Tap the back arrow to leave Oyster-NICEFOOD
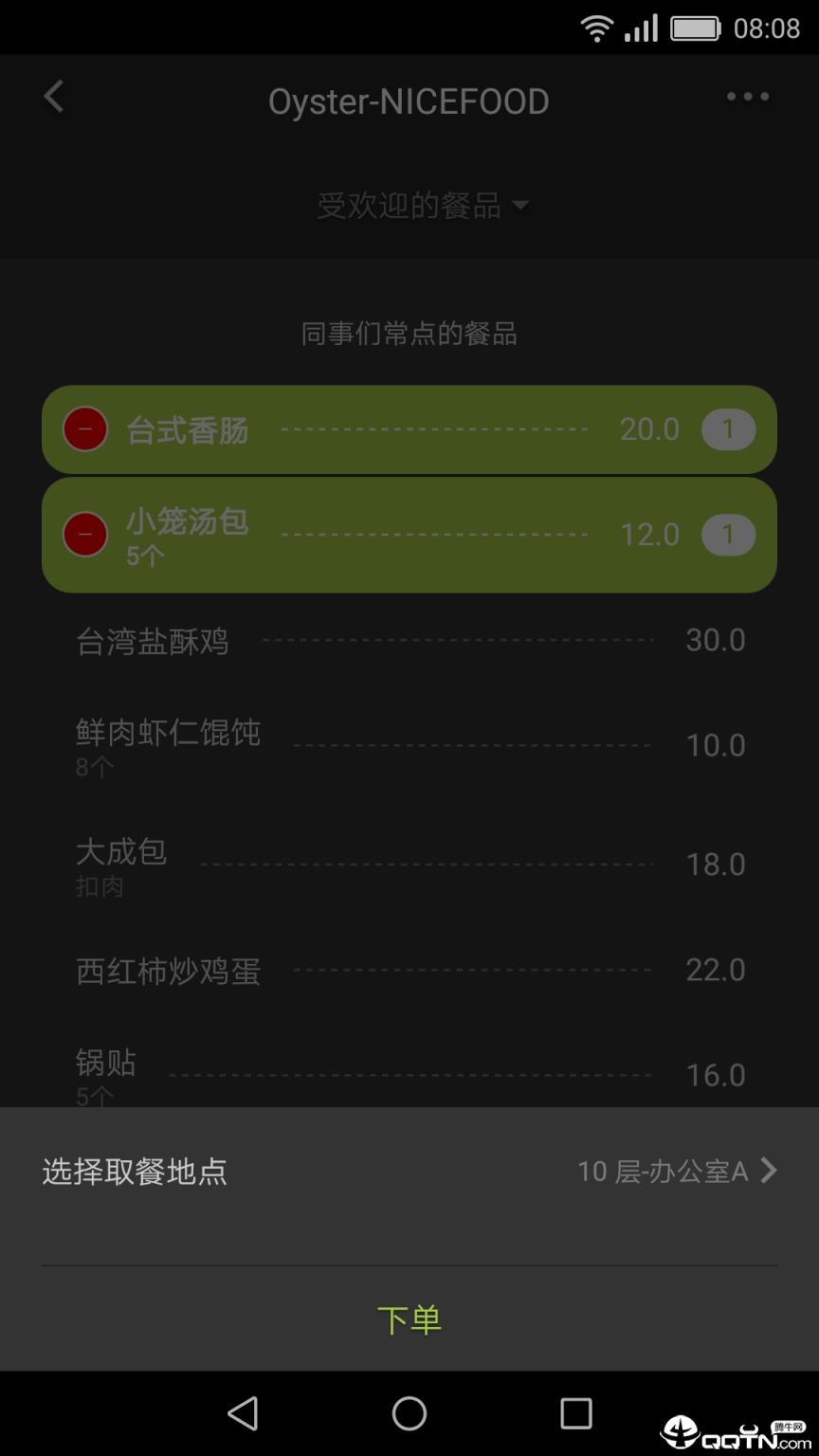 (x=53, y=98)
